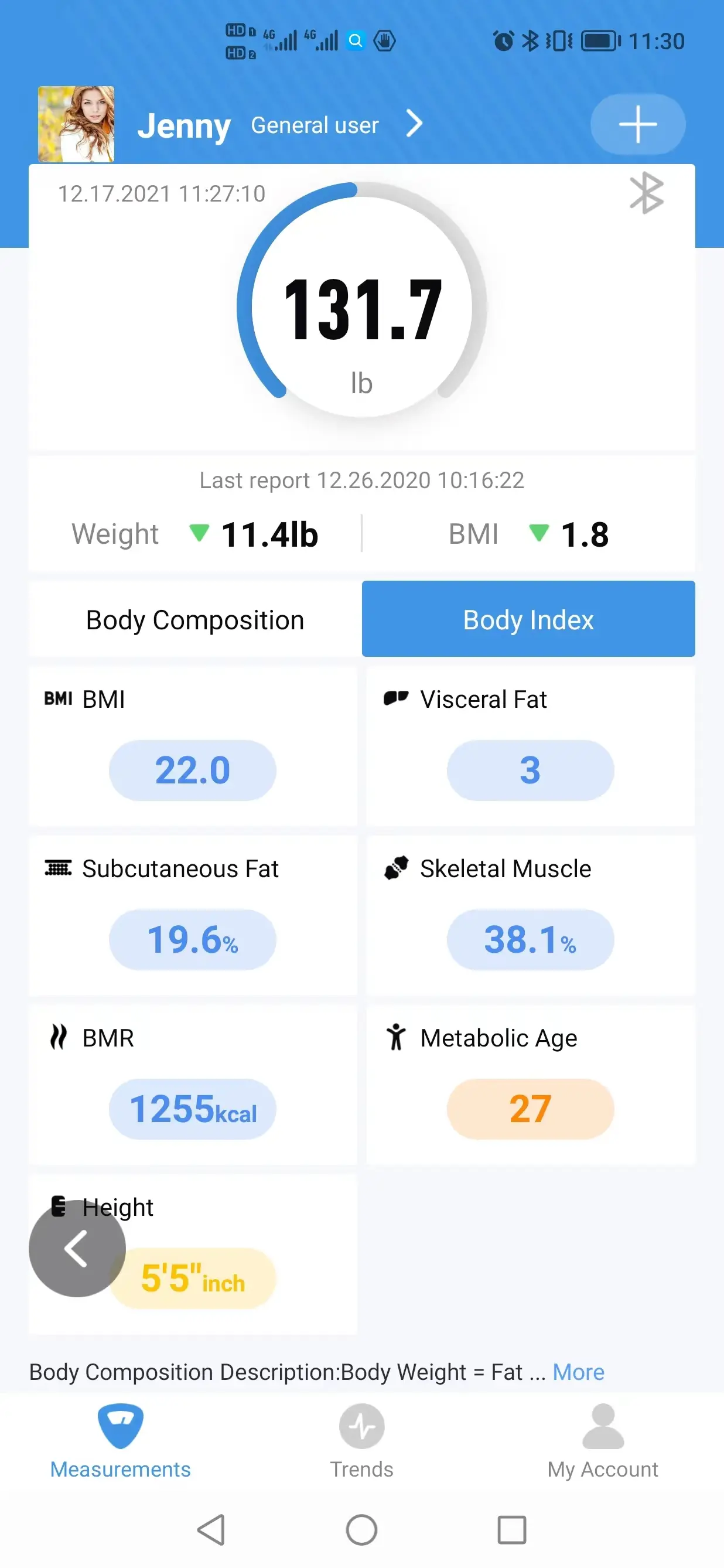
Task: Tap the floating gray back arrow button
Action: pos(77,1249)
